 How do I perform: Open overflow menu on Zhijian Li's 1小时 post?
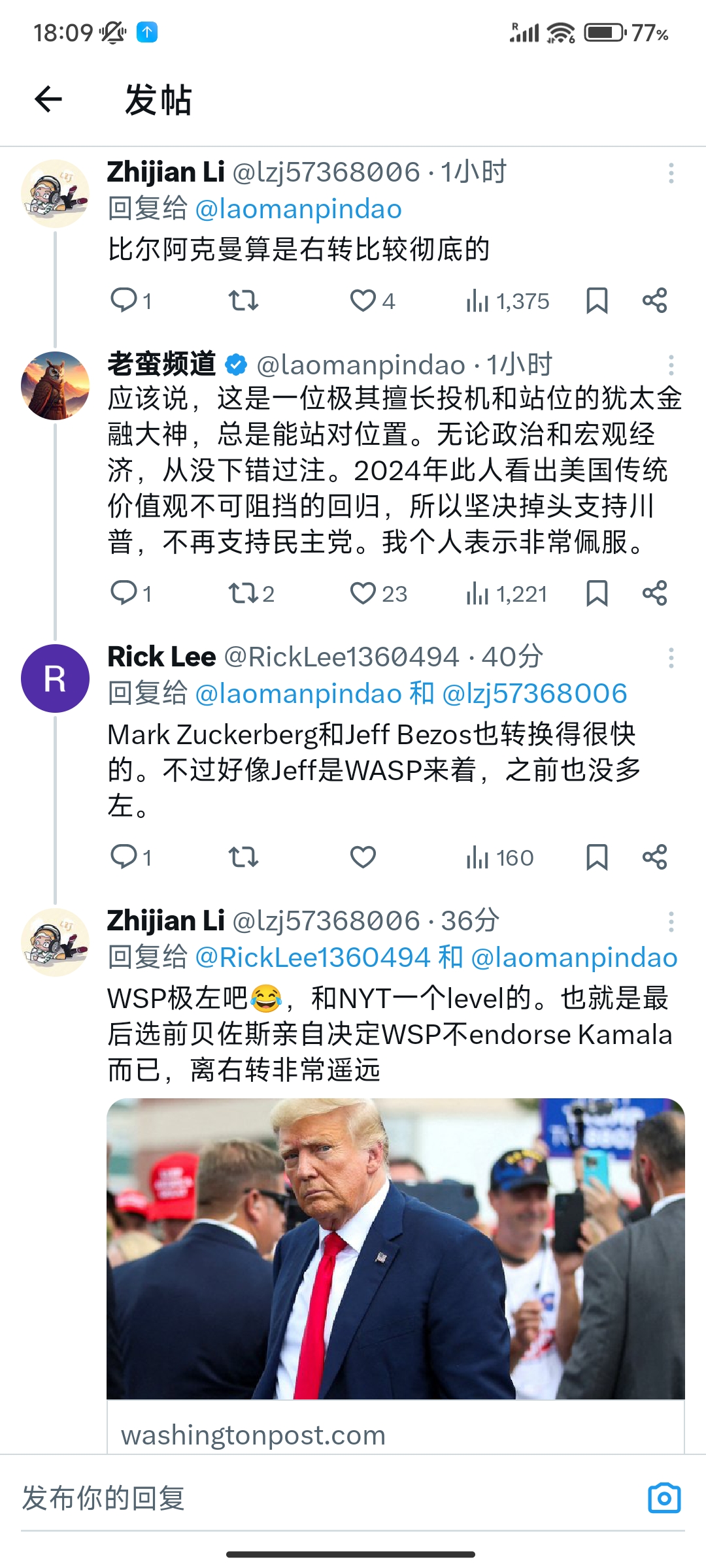671,173
